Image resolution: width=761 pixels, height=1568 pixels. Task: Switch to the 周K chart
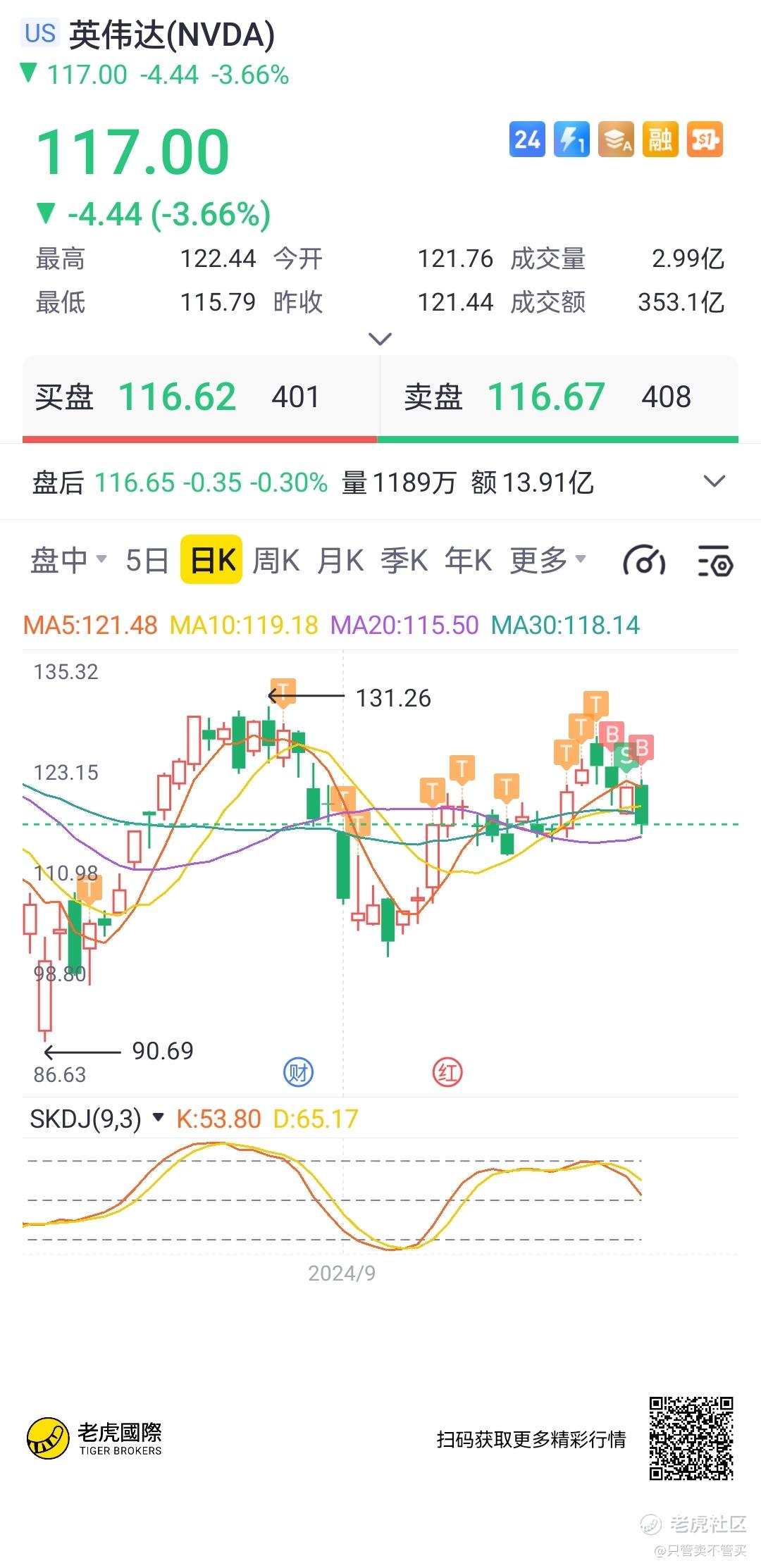[276, 561]
